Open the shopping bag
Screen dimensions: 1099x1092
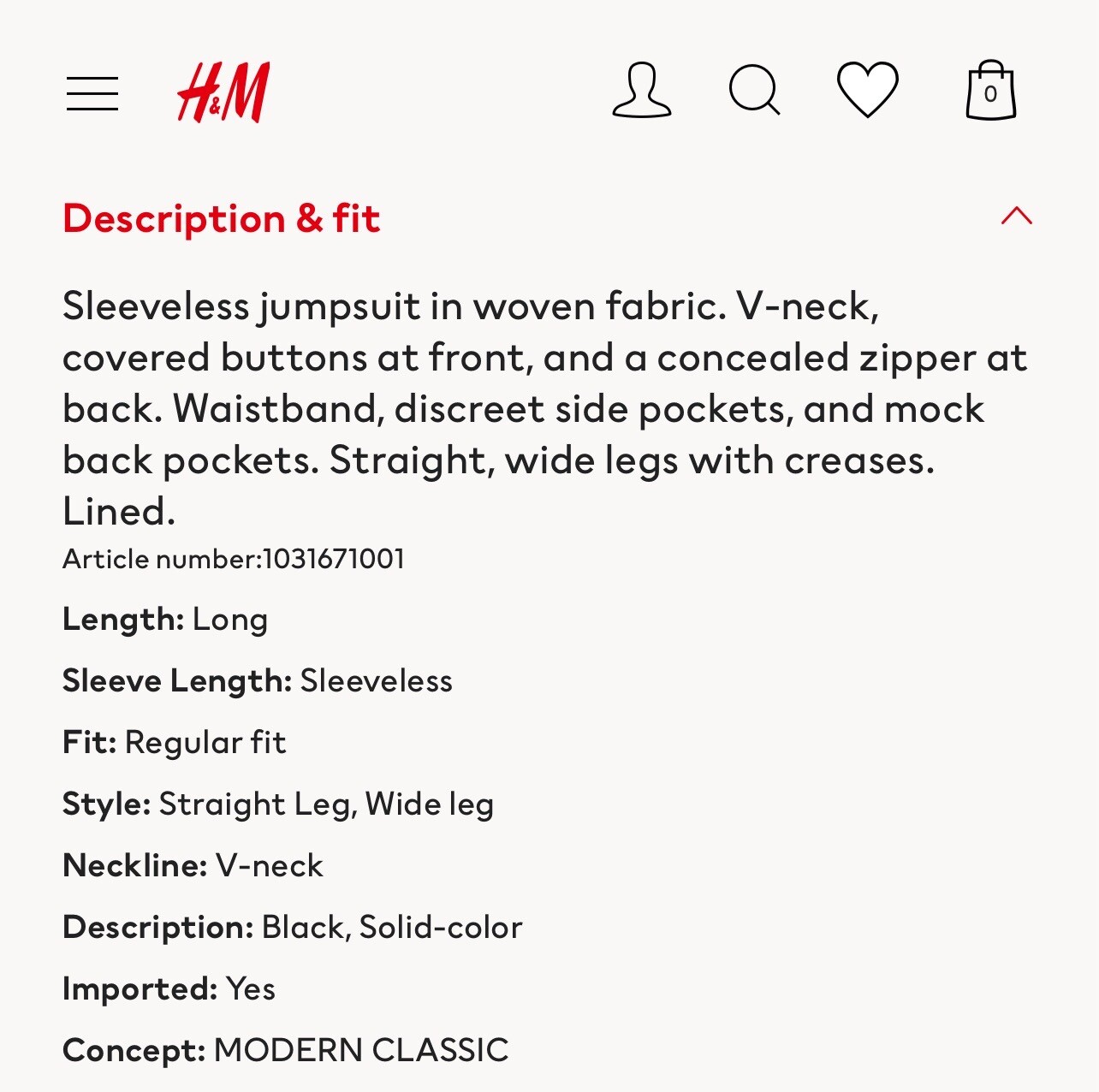click(x=990, y=90)
